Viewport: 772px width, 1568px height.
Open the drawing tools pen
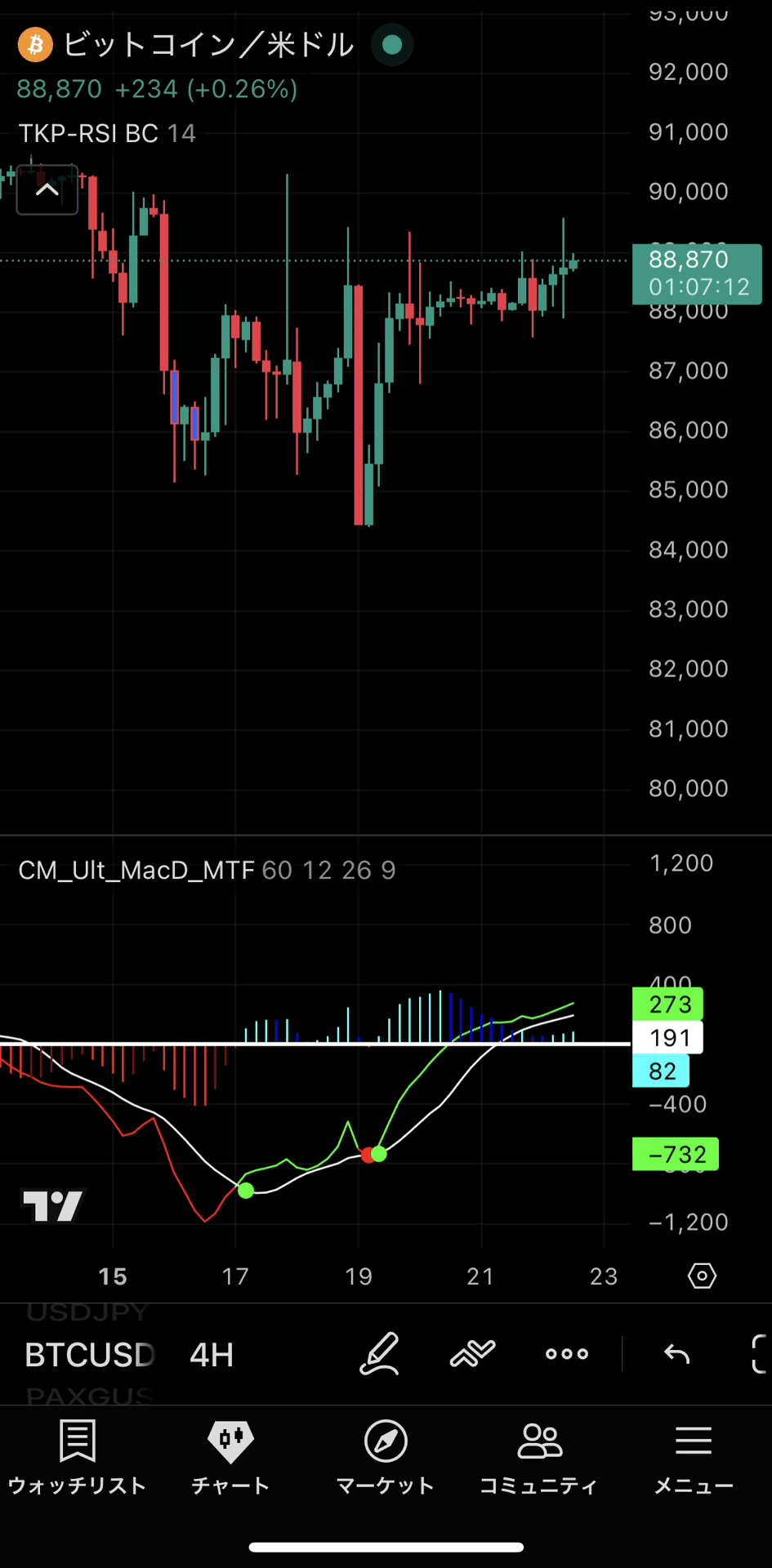(x=380, y=1354)
